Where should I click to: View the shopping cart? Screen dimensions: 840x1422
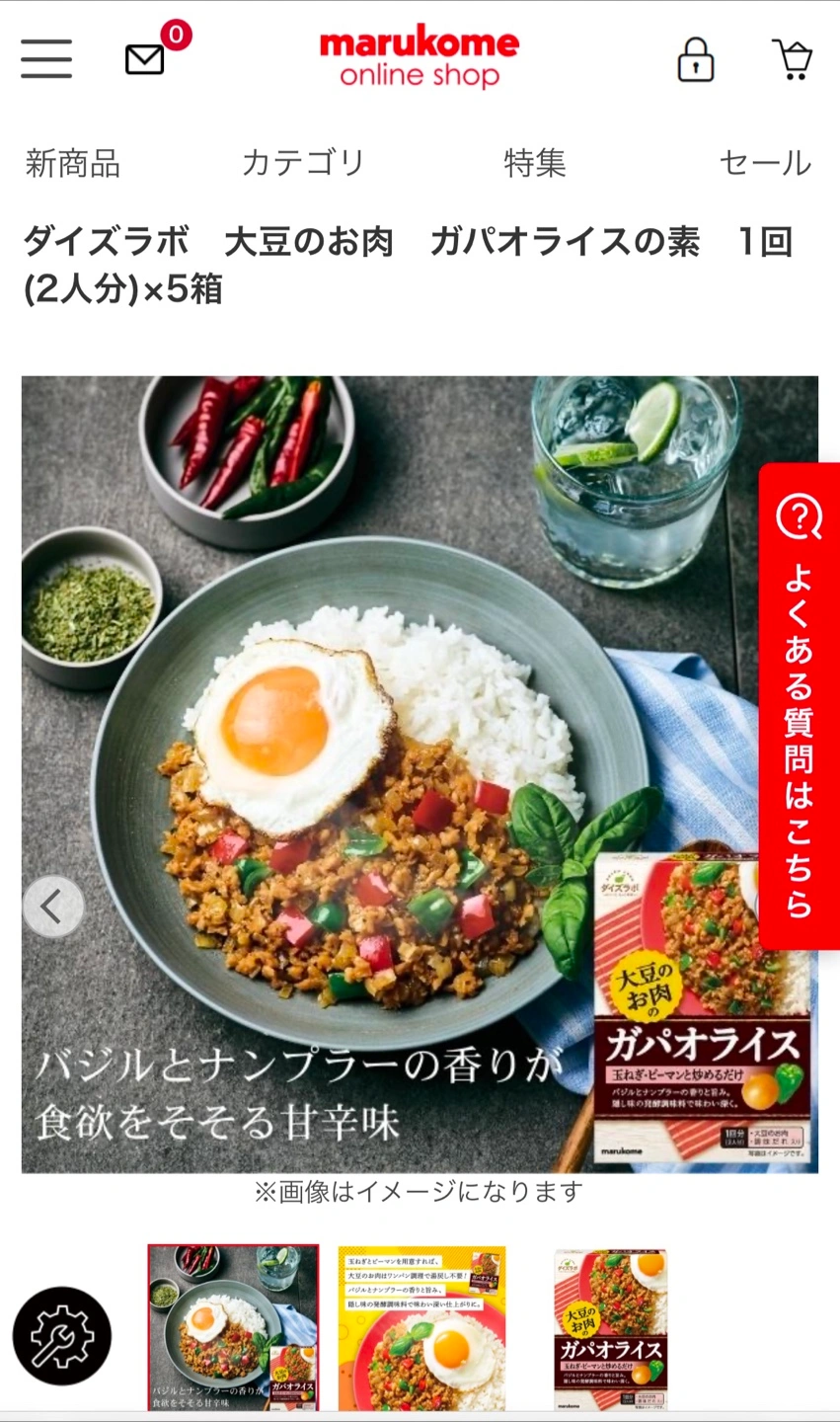point(793,59)
